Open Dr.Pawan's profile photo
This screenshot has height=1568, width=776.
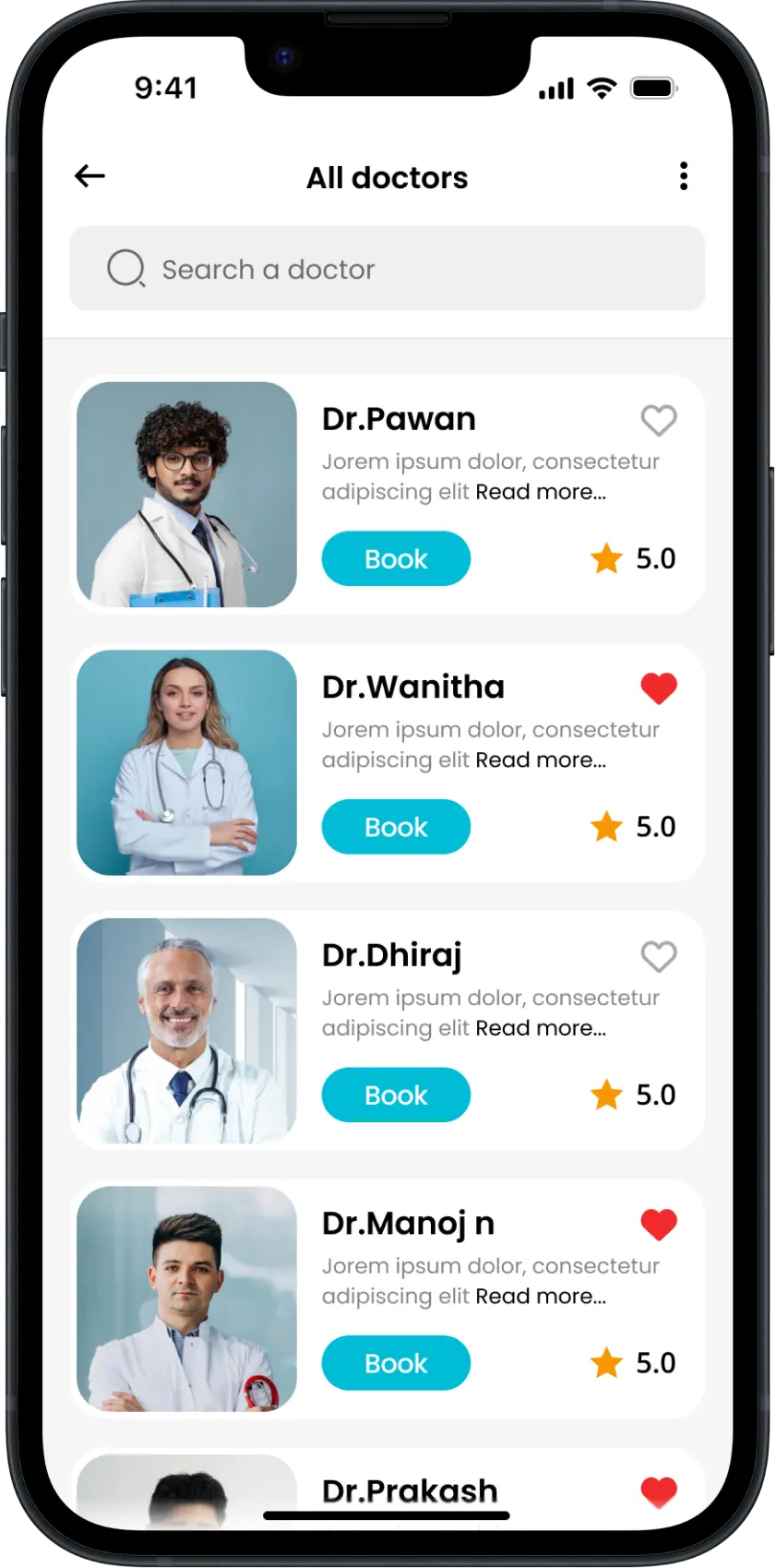point(186,495)
